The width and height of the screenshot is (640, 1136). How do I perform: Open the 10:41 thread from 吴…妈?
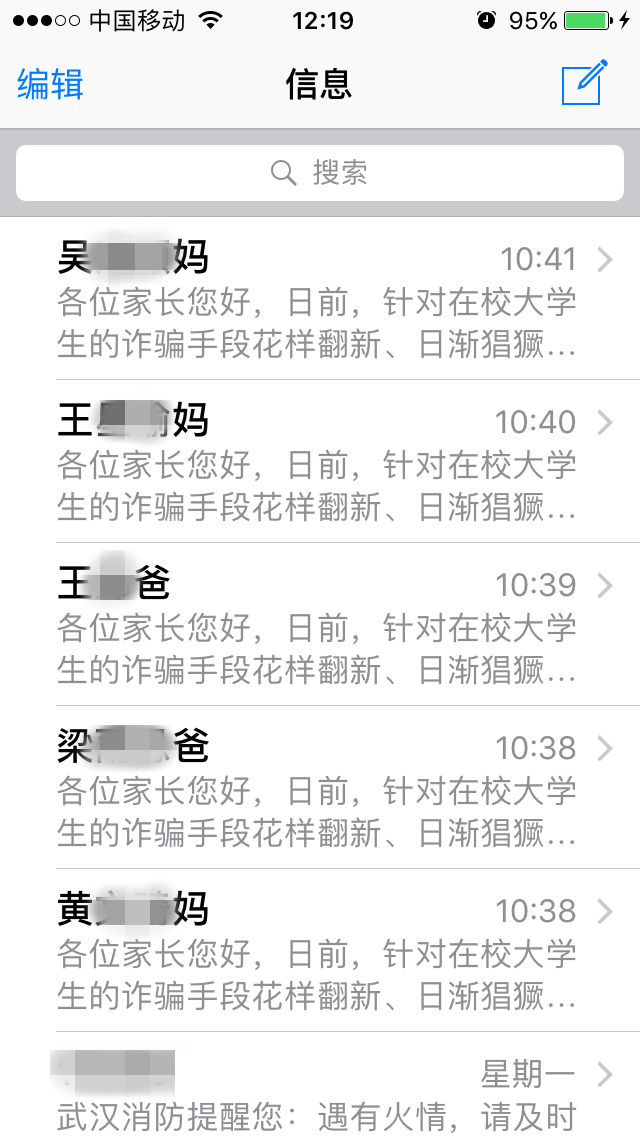coord(320,299)
